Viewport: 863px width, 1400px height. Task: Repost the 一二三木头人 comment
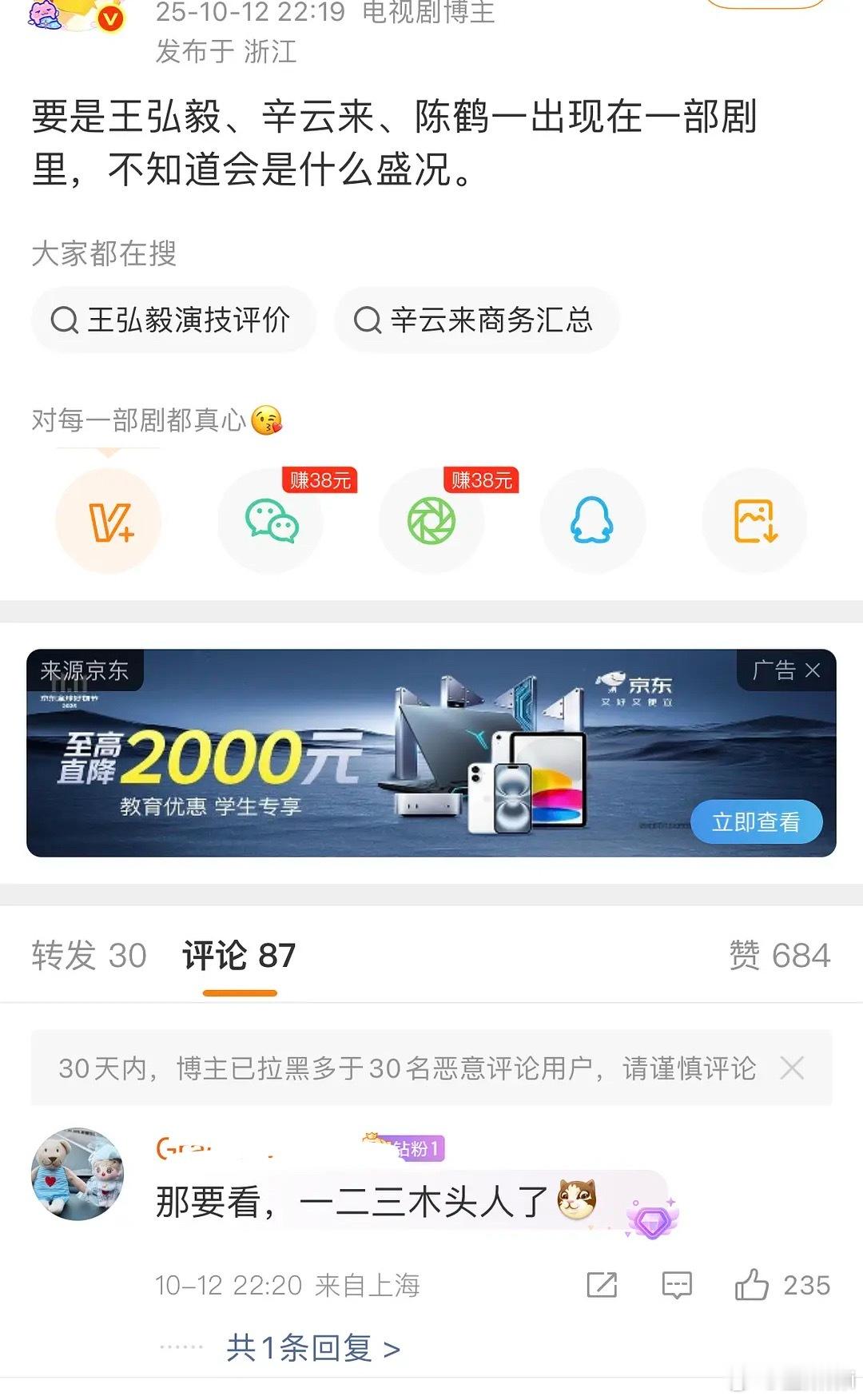click(602, 1285)
